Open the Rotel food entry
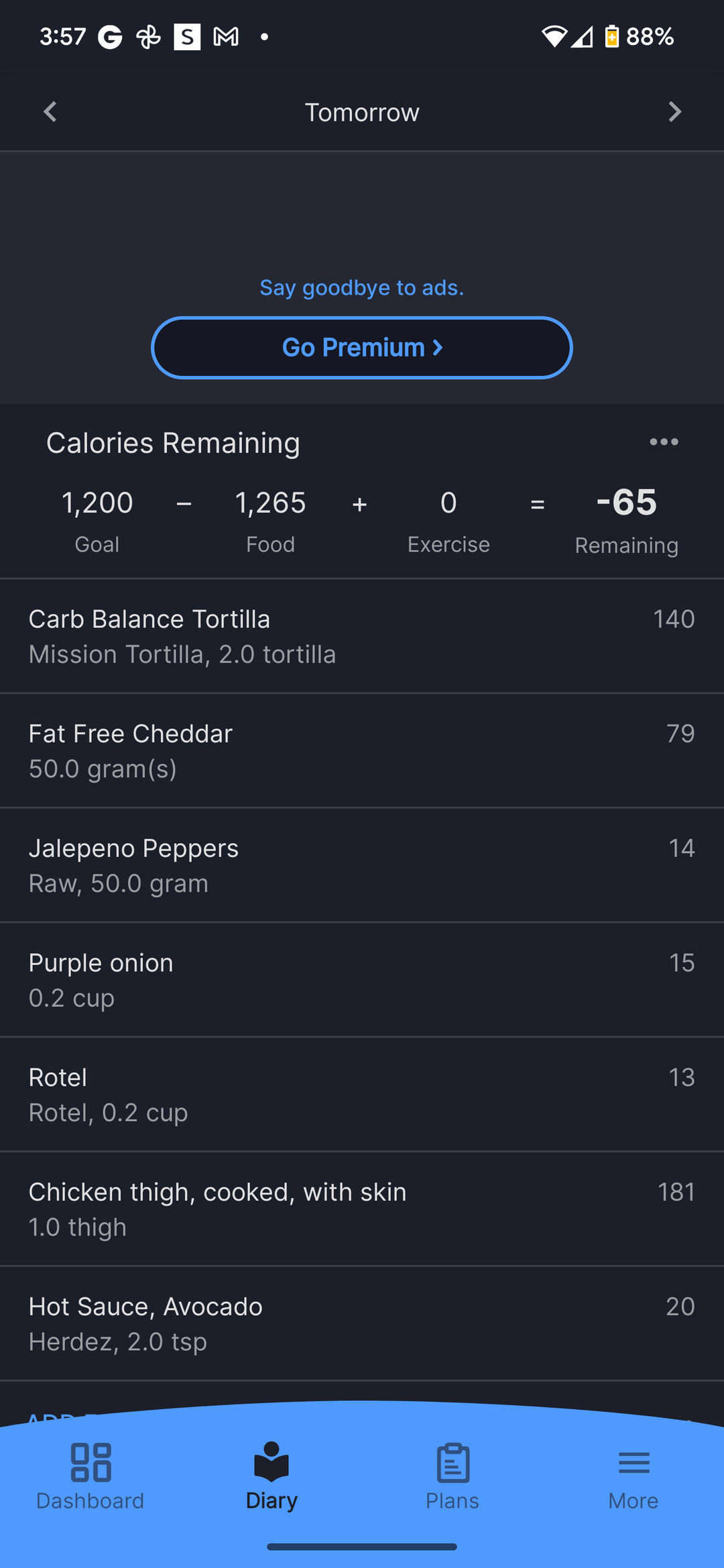The height and width of the screenshot is (1568, 724). point(362,1094)
